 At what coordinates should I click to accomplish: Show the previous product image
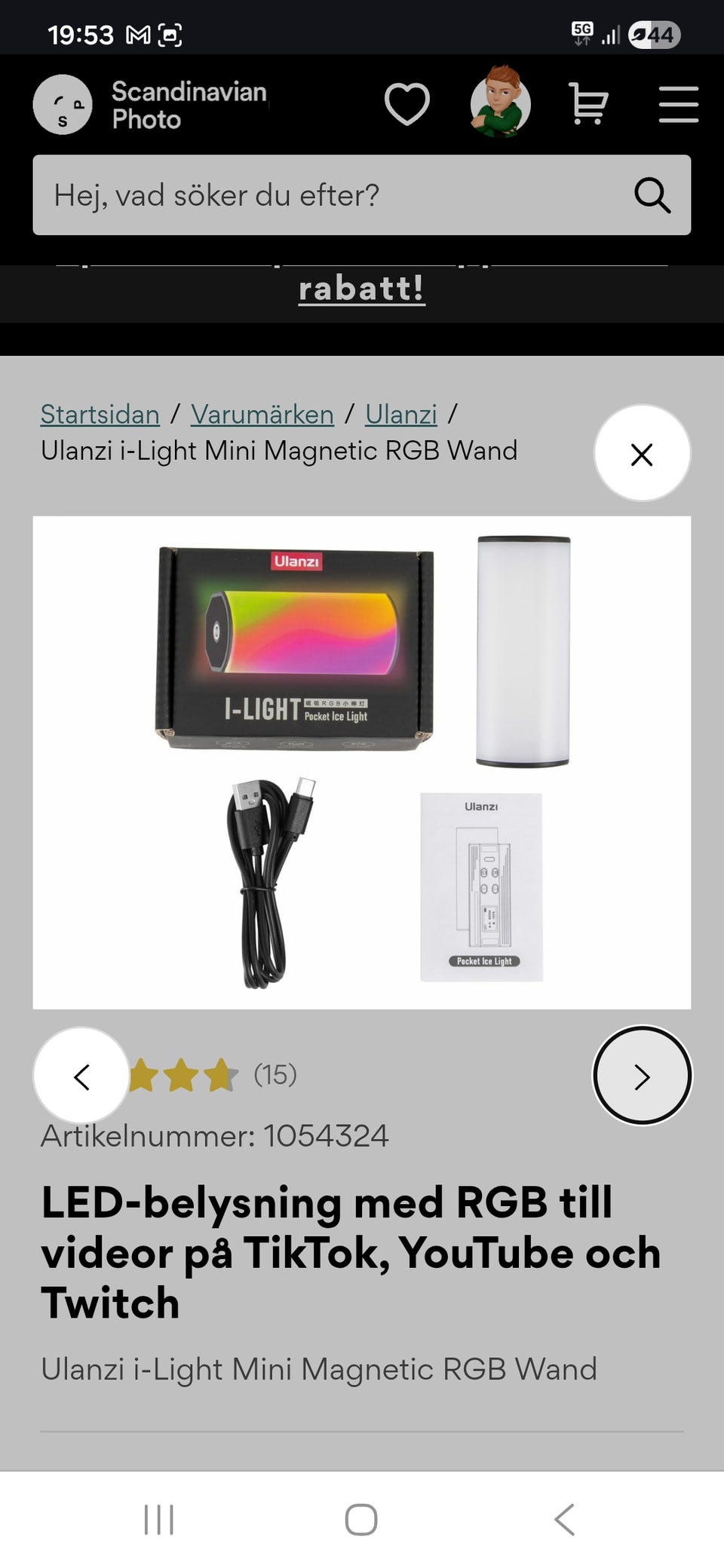coord(81,1076)
